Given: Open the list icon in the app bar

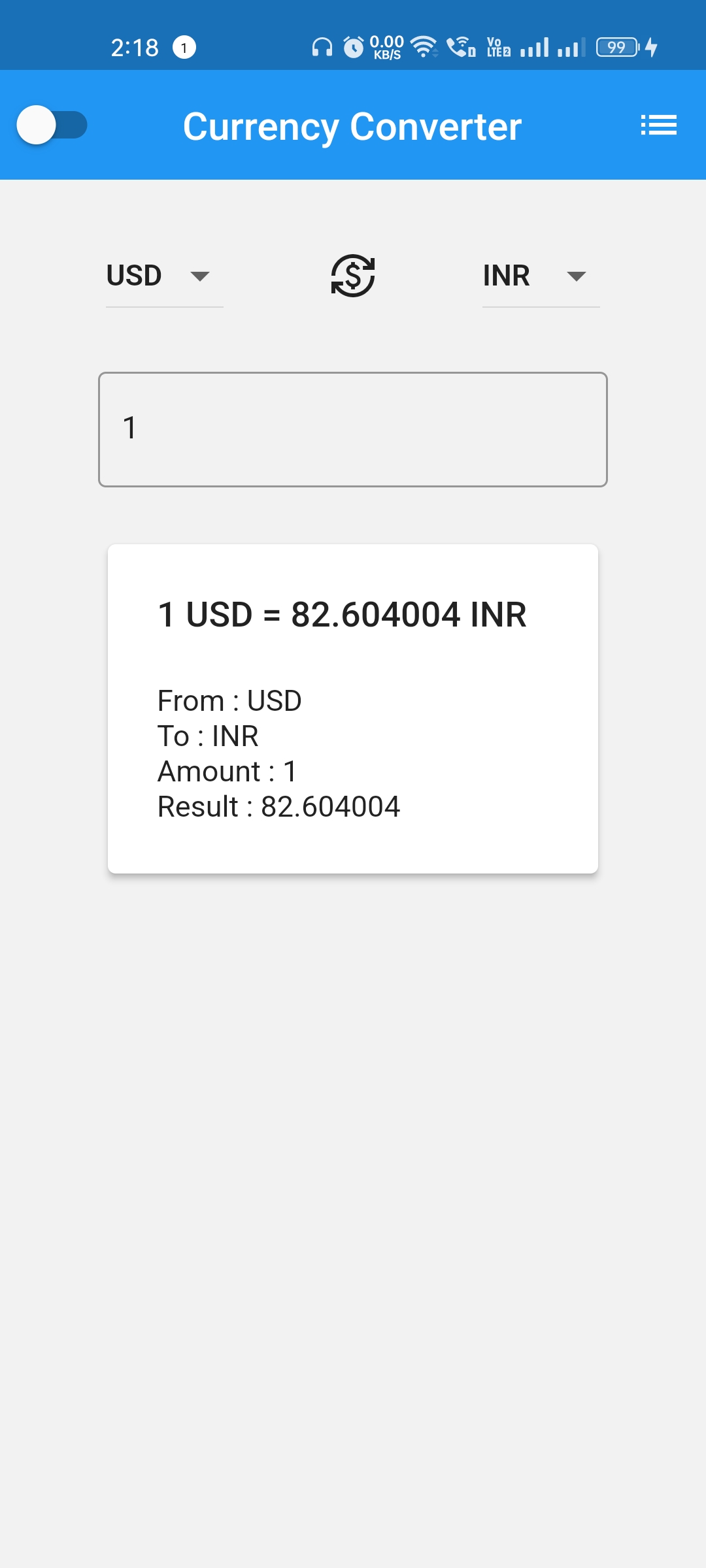Looking at the screenshot, I should click(658, 125).
